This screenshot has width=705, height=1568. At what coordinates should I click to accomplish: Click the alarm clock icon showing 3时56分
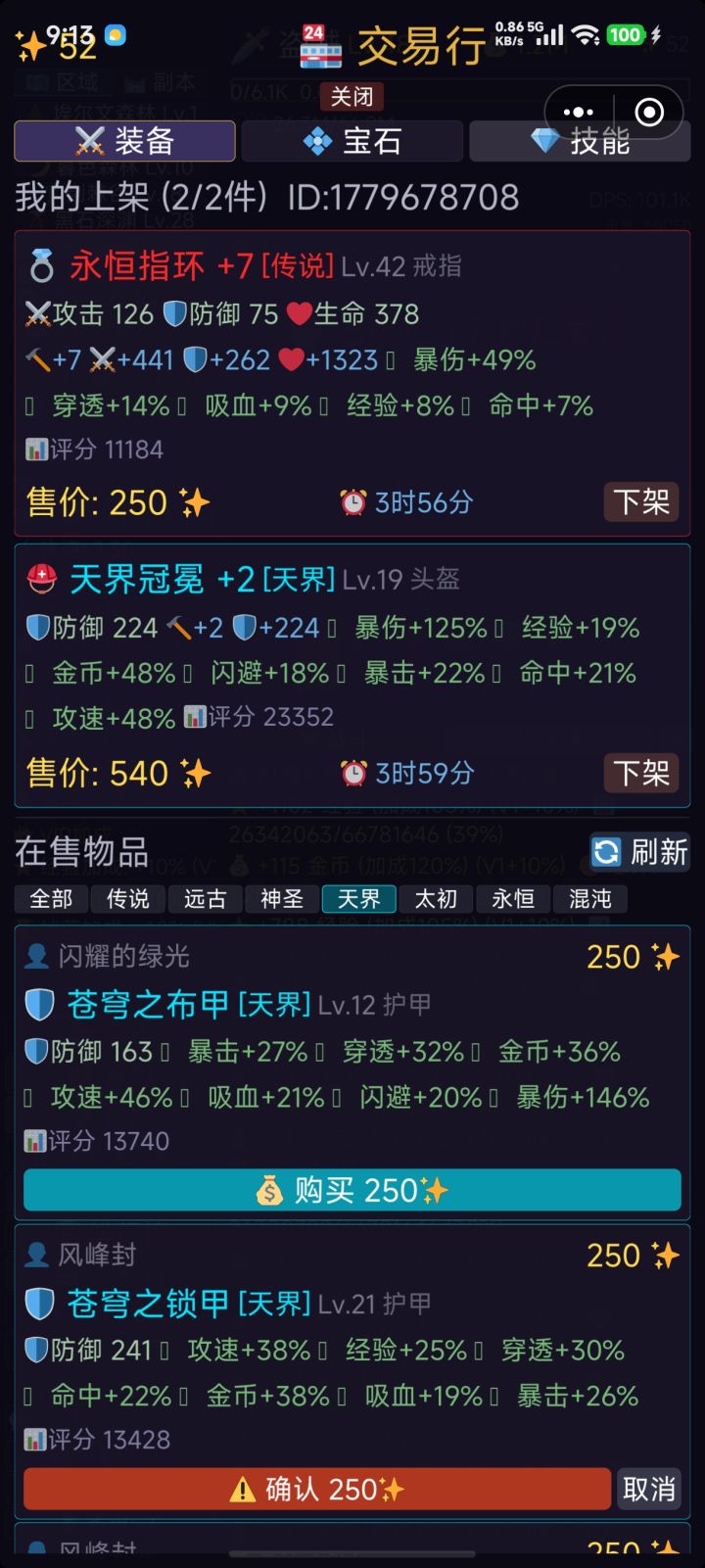352,501
